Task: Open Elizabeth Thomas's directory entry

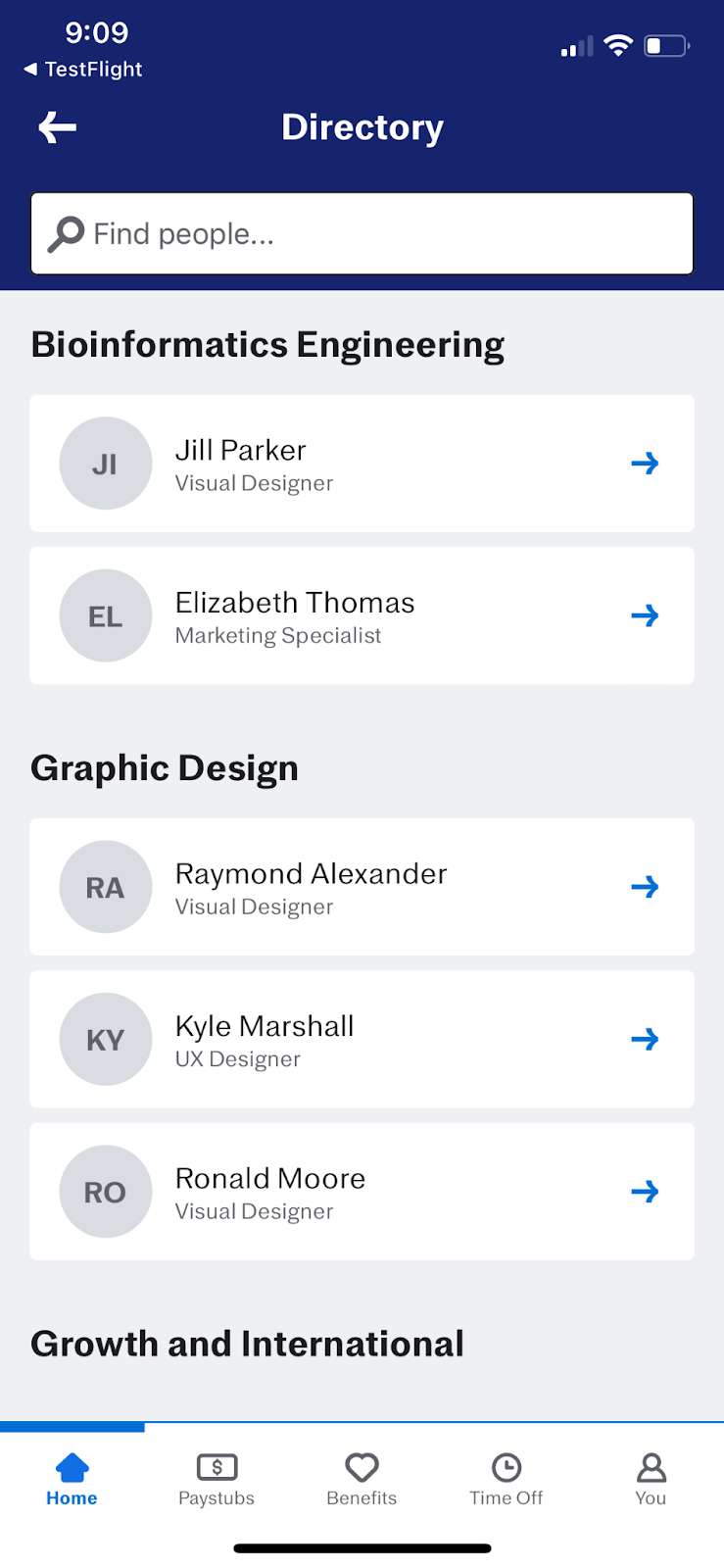Action: (362, 615)
